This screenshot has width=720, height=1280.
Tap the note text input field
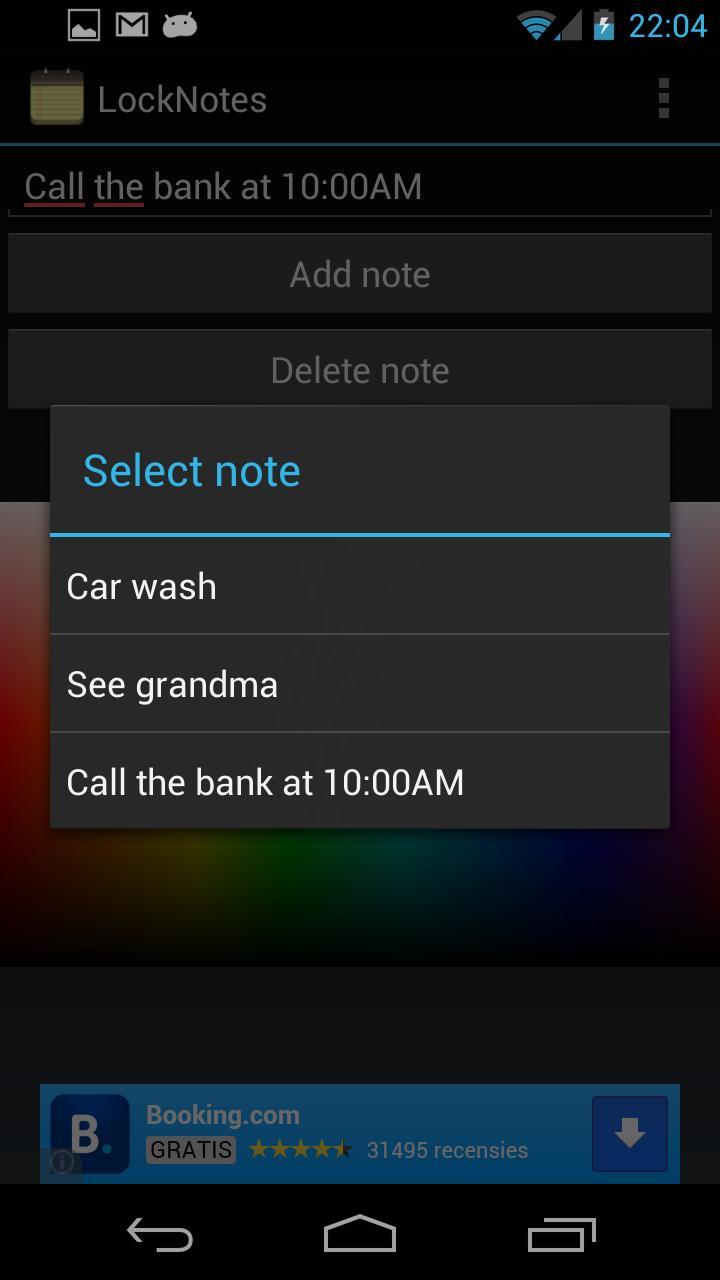[x=360, y=186]
